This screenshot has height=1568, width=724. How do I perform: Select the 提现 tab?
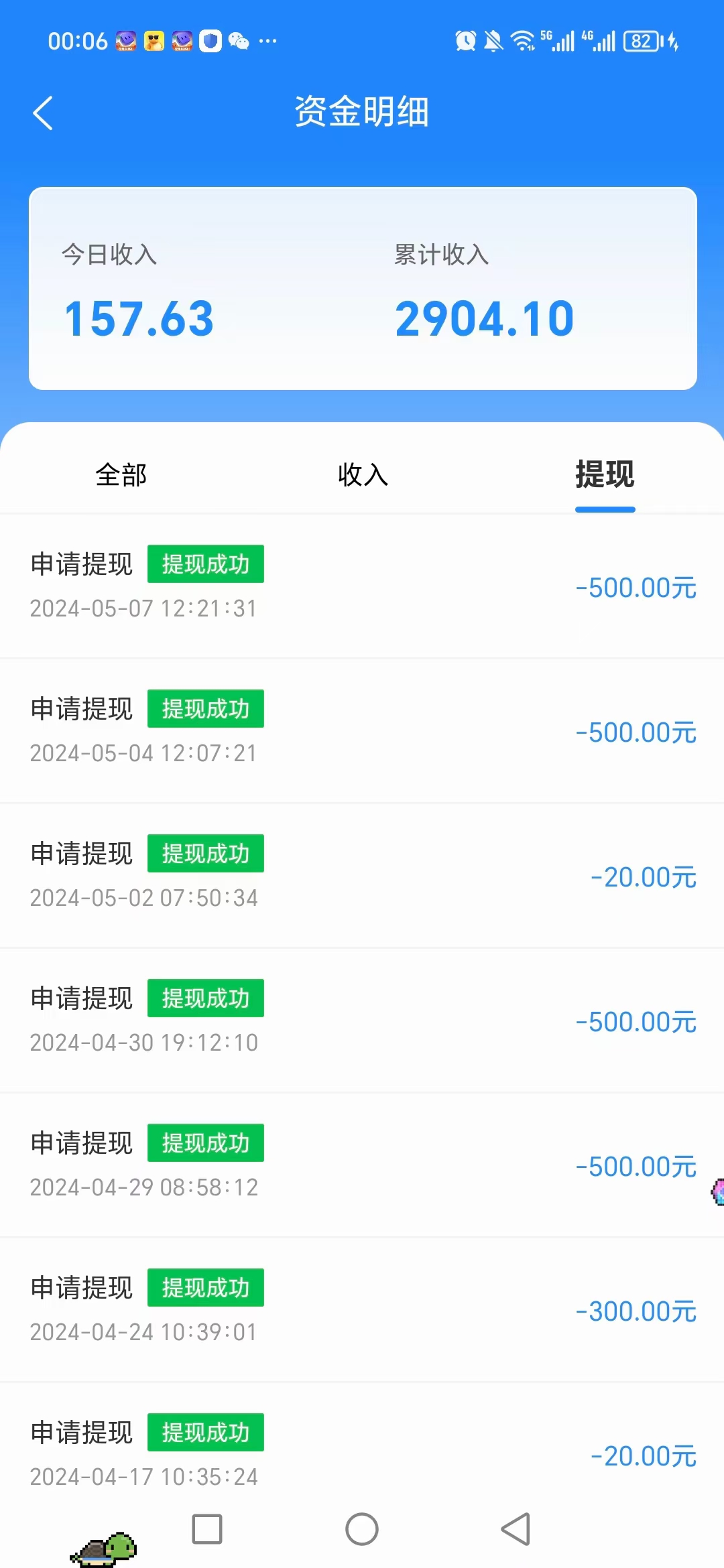pos(605,475)
